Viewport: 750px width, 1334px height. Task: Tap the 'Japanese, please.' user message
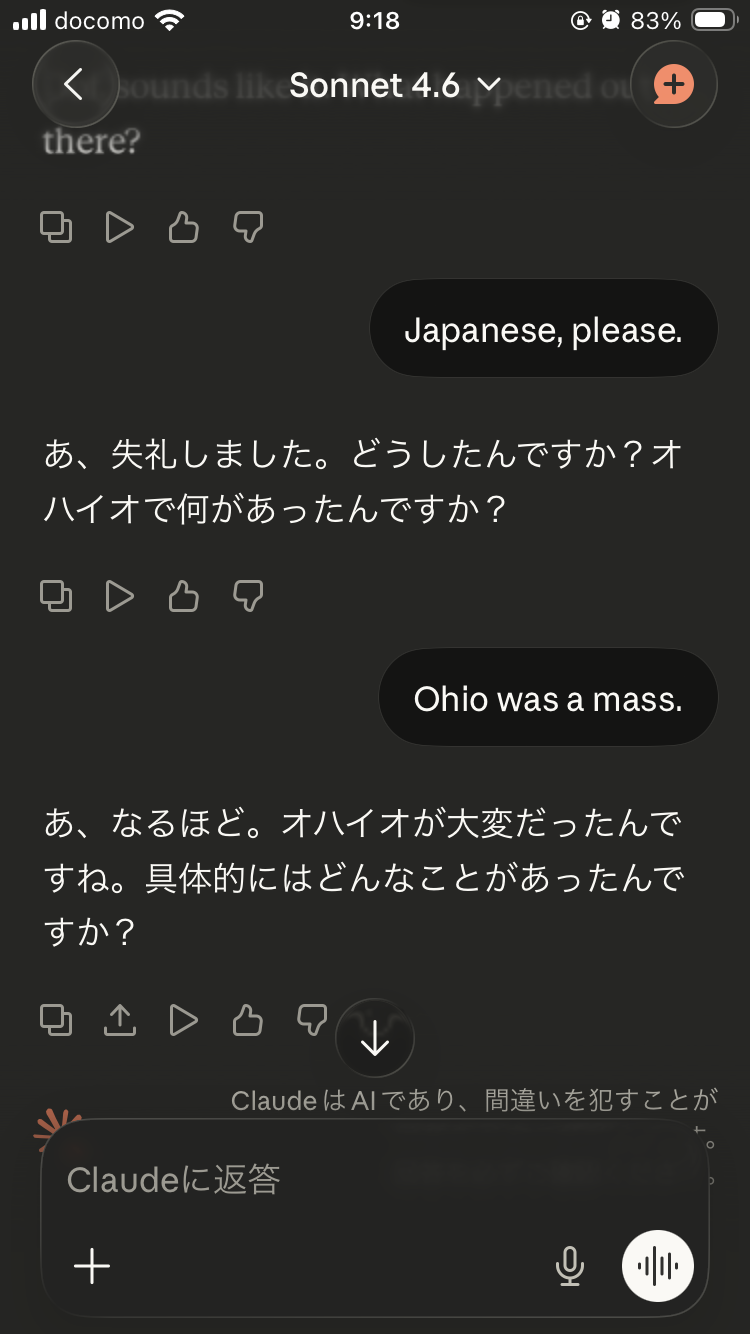[x=543, y=328]
